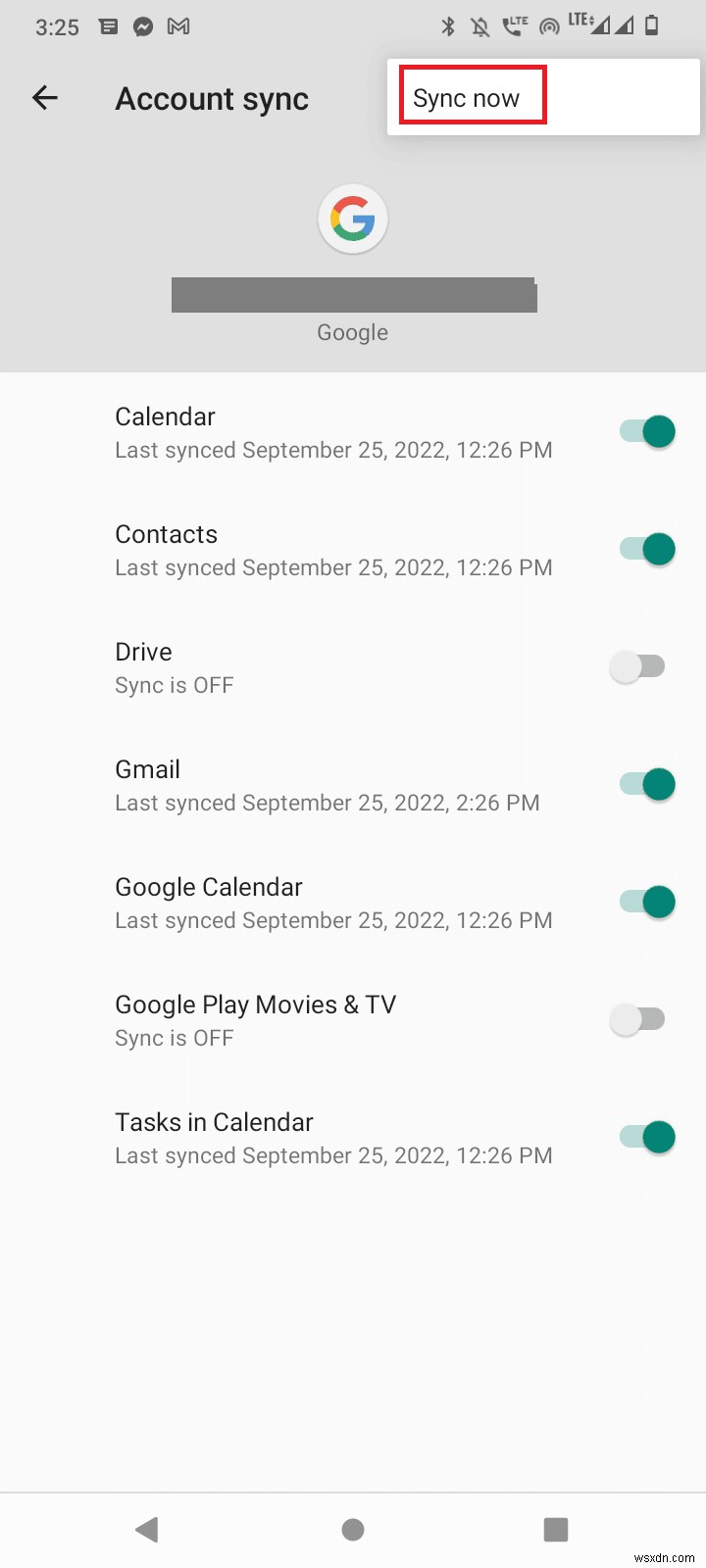Disable Contacts syncing

(x=644, y=549)
